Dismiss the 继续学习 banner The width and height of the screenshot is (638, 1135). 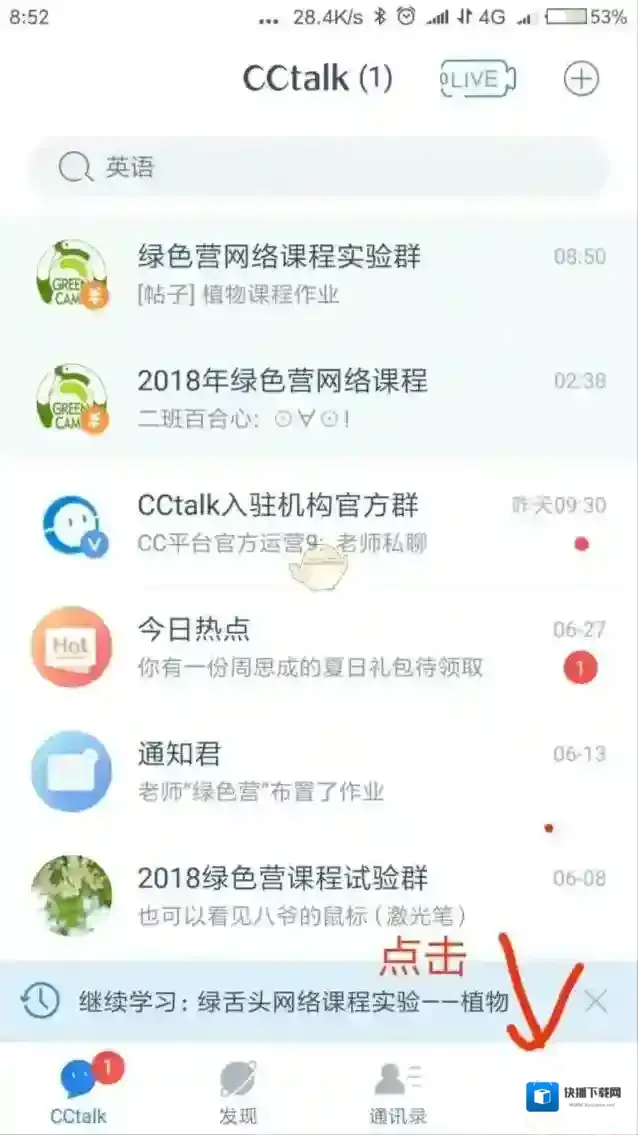coord(596,1001)
